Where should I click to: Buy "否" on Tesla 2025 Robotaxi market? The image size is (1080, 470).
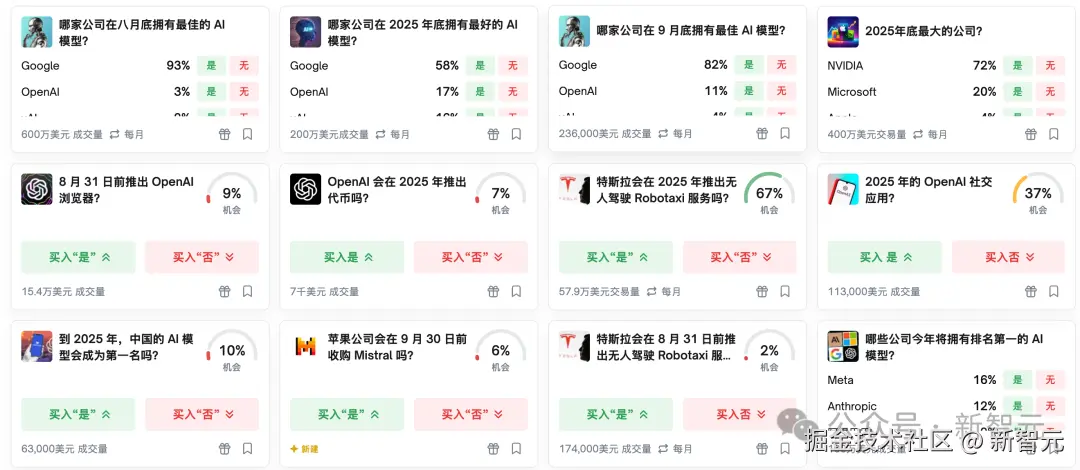(739, 257)
